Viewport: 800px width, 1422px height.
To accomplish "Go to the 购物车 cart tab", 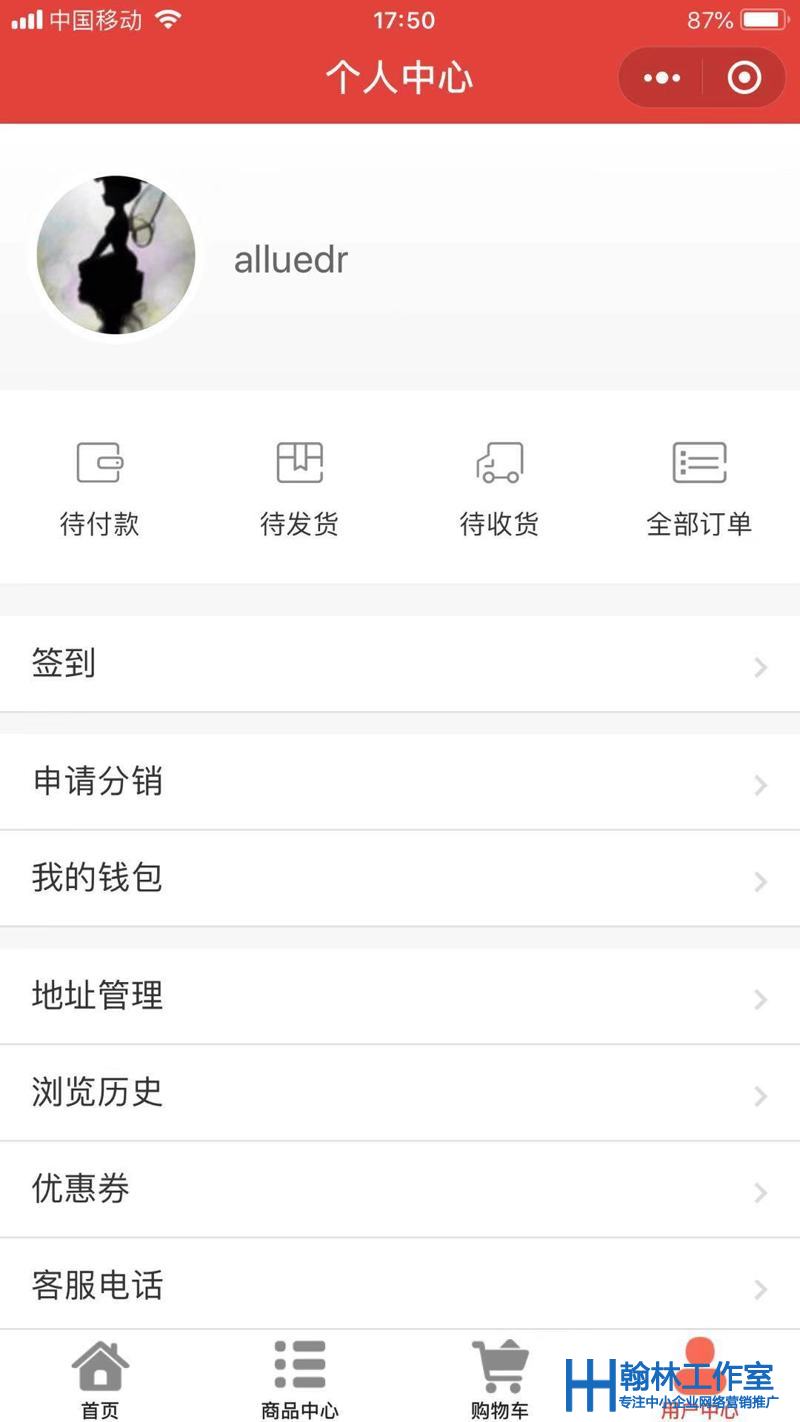I will click(499, 1378).
